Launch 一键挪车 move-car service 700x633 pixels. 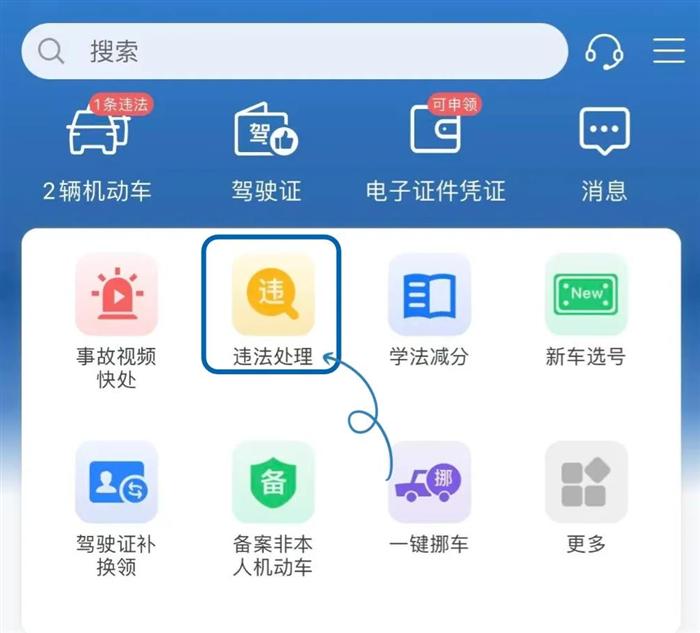pyautogui.click(x=429, y=497)
